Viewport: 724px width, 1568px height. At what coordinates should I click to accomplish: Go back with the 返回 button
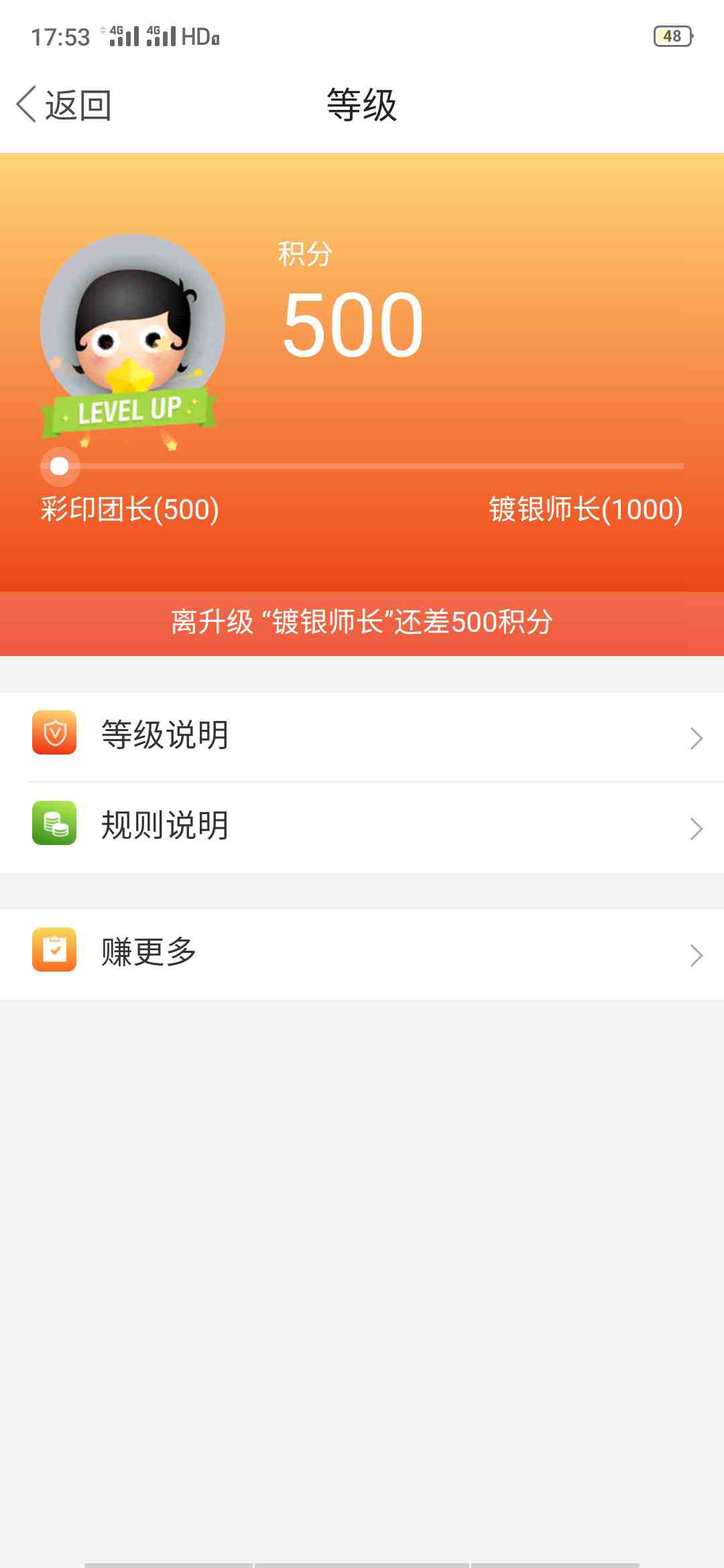(x=64, y=105)
